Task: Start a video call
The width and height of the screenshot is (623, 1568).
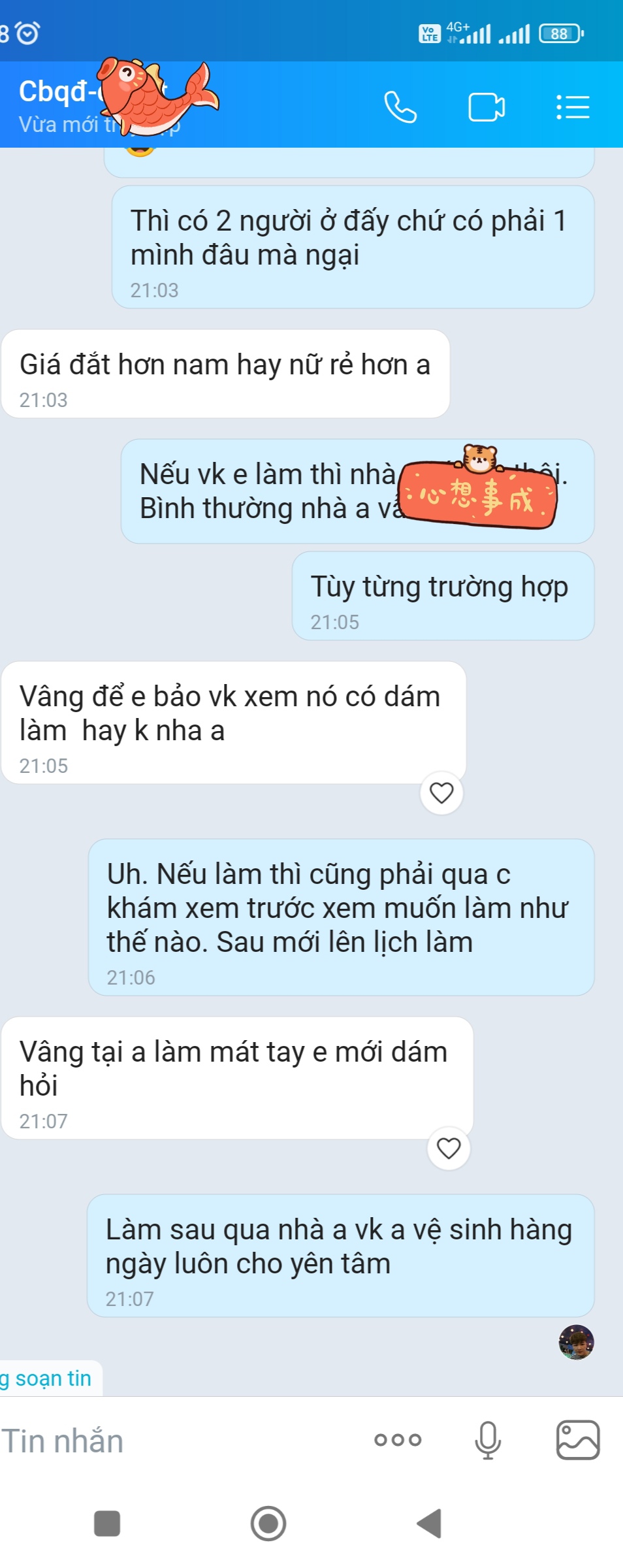Action: pyautogui.click(x=487, y=107)
